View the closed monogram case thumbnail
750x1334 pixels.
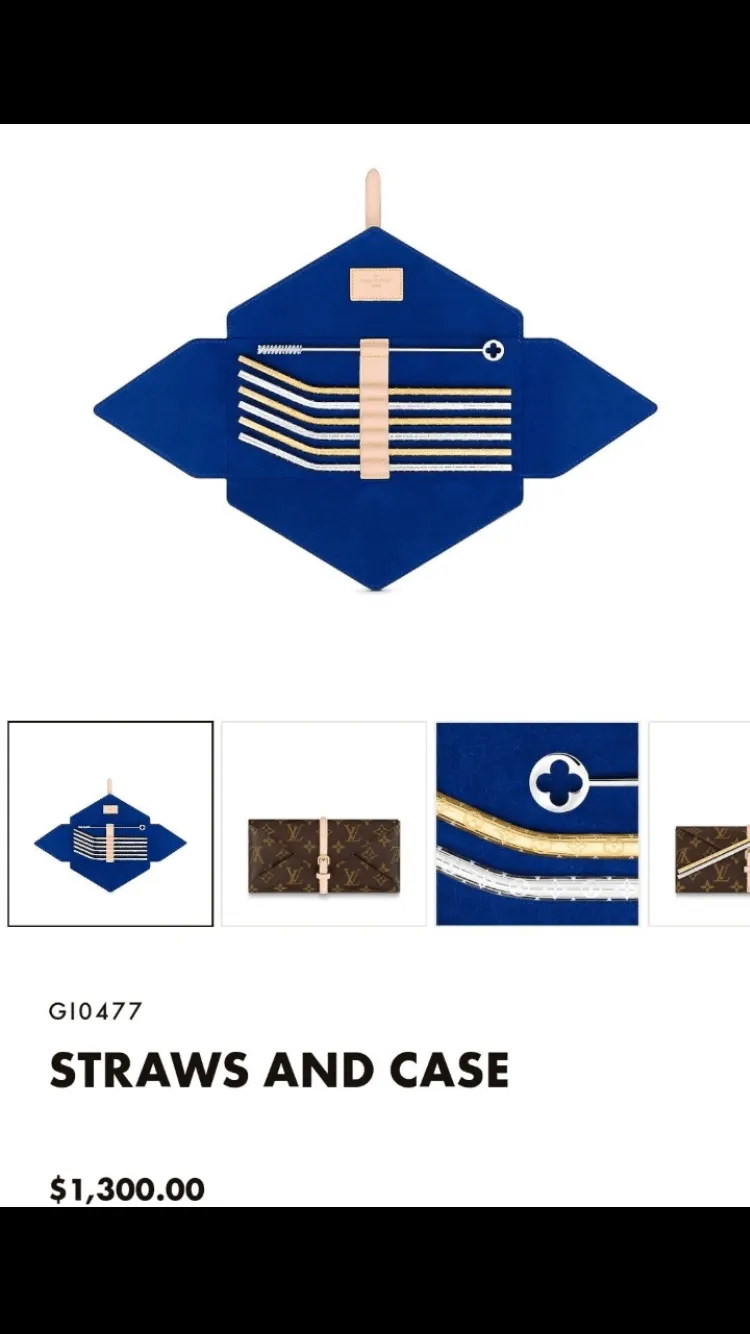(324, 824)
